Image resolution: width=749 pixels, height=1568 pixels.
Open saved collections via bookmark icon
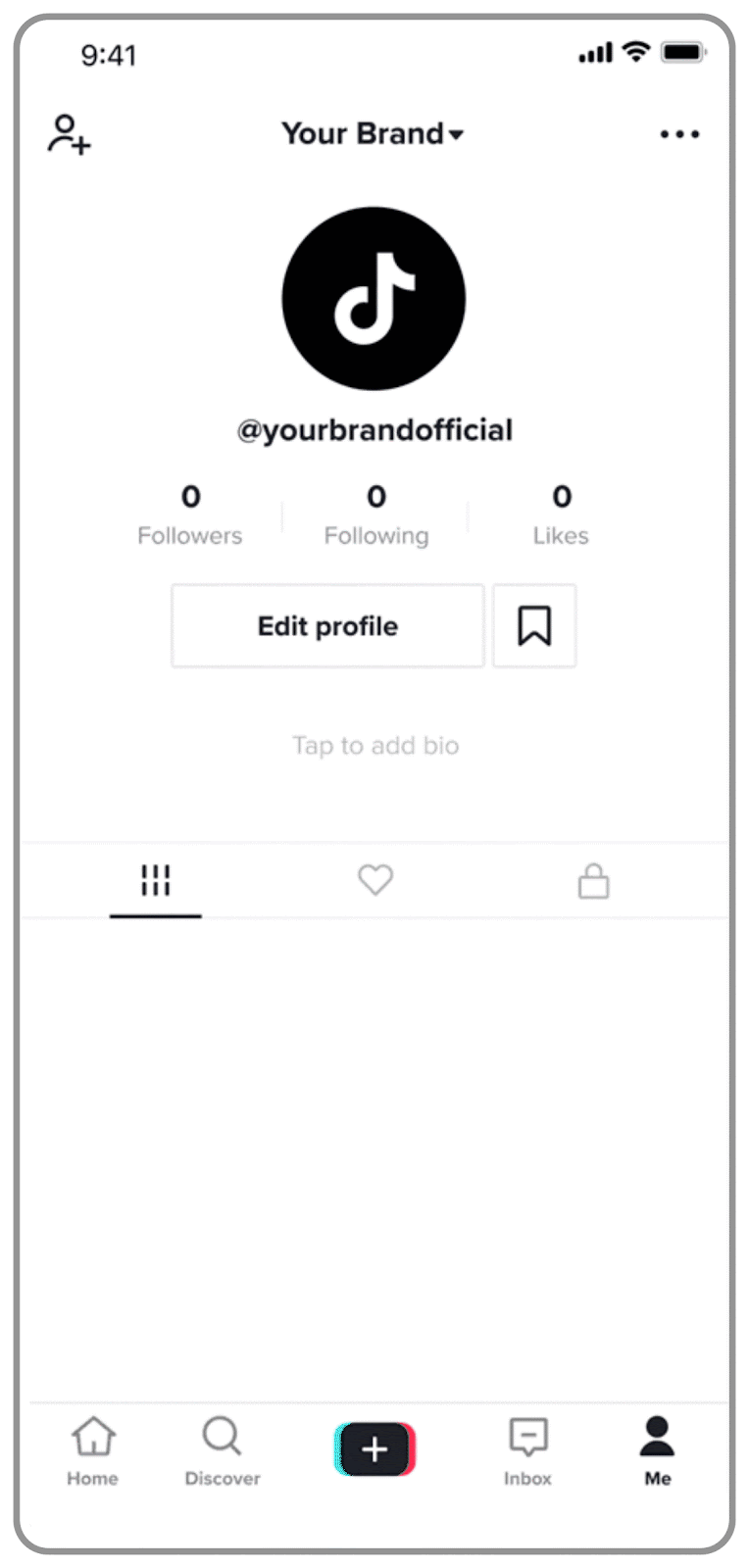534,625
